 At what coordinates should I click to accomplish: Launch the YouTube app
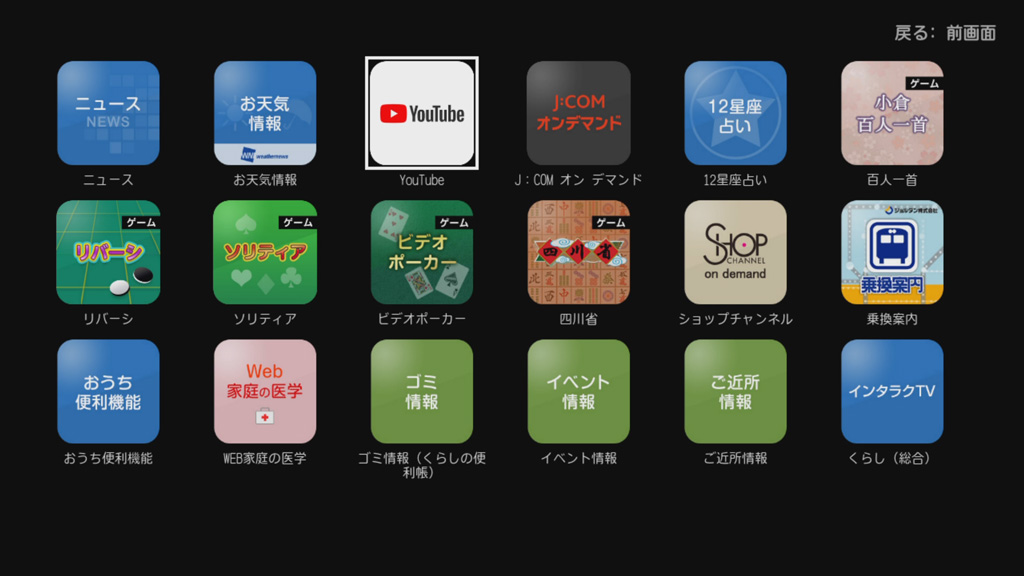(422, 113)
